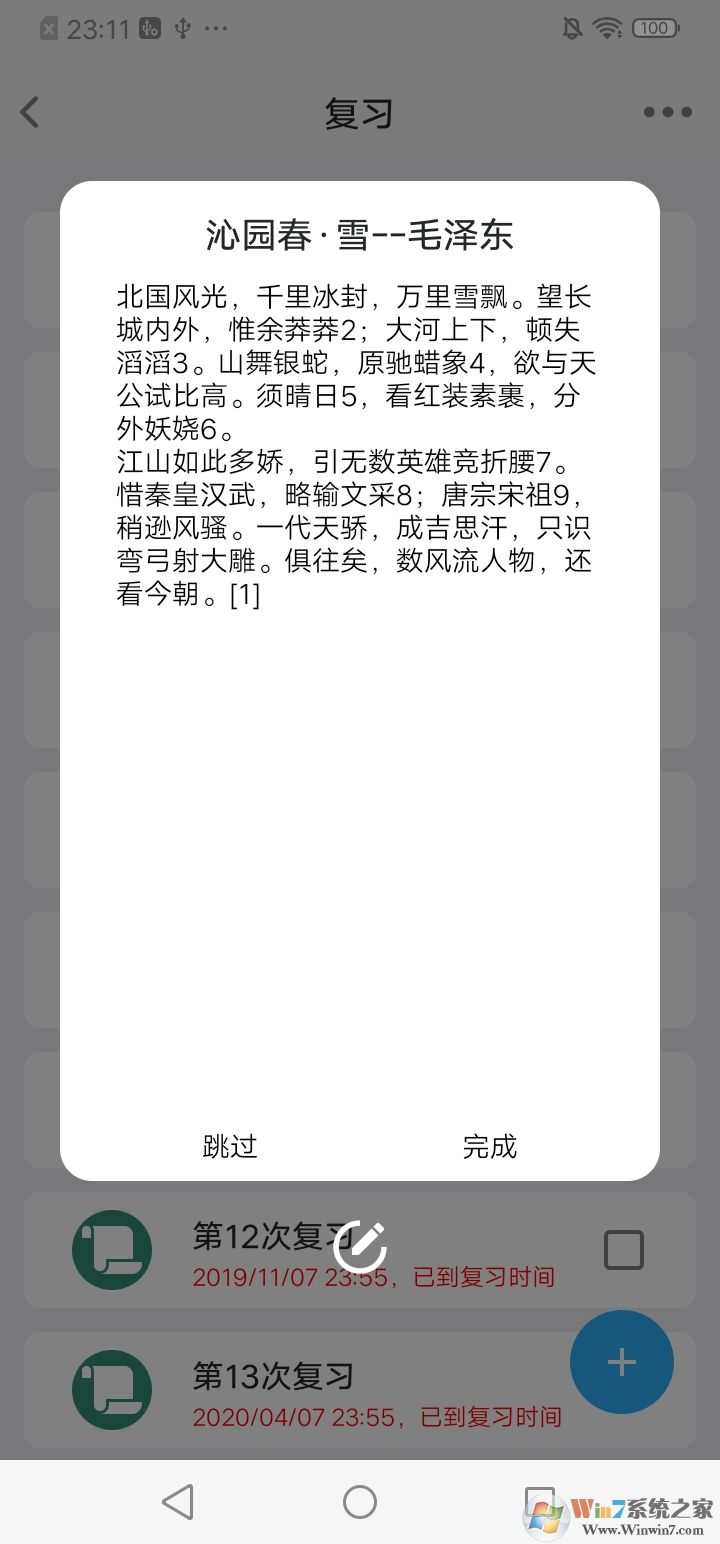Go to the home screen

click(x=360, y=1502)
